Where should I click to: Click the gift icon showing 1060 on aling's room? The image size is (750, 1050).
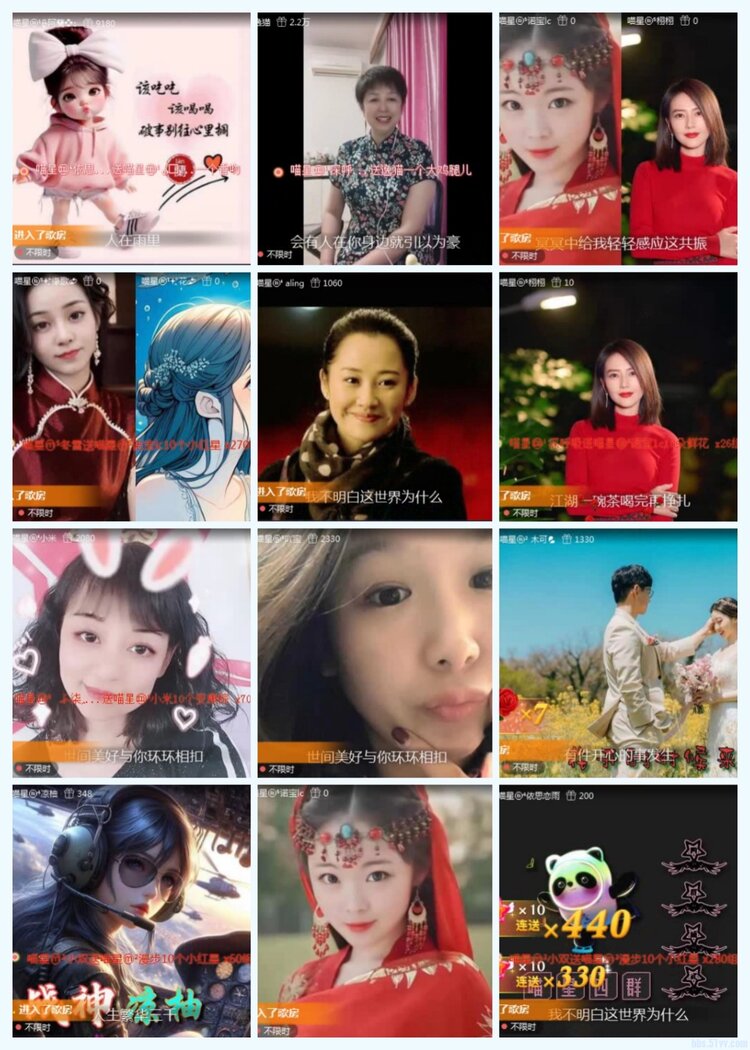[x=314, y=283]
